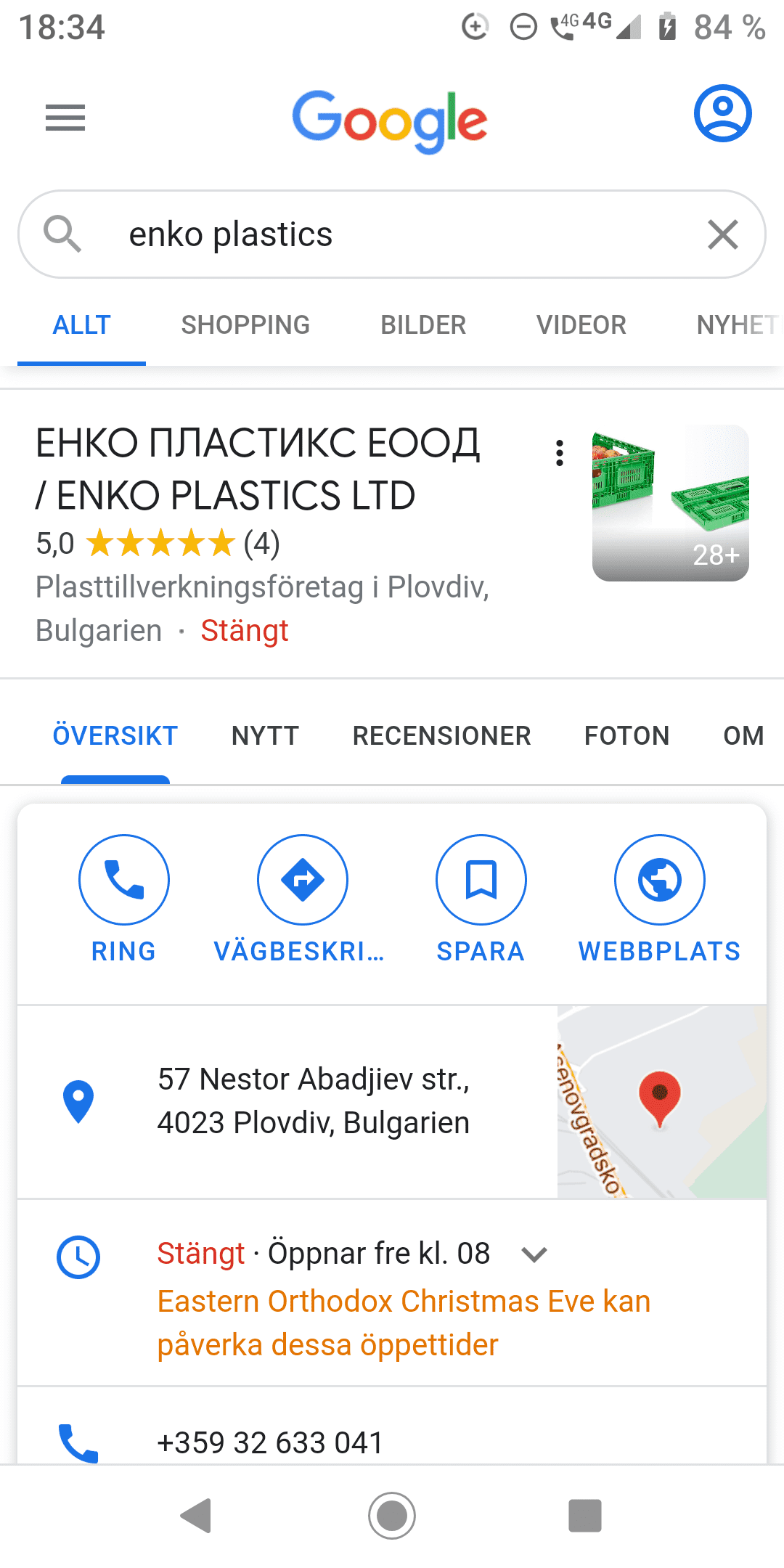784x1568 pixels.
Task: Switch to the Foton tab
Action: 626,735
